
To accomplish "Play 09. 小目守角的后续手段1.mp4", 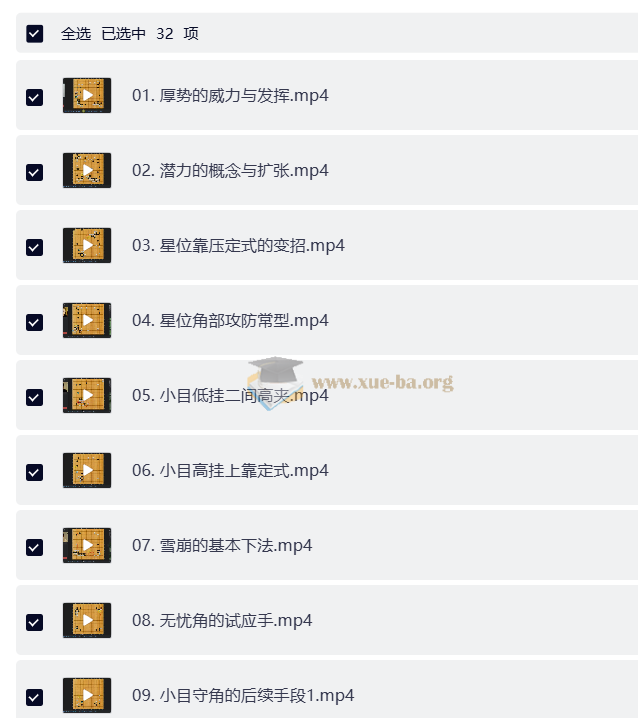I will [243, 696].
